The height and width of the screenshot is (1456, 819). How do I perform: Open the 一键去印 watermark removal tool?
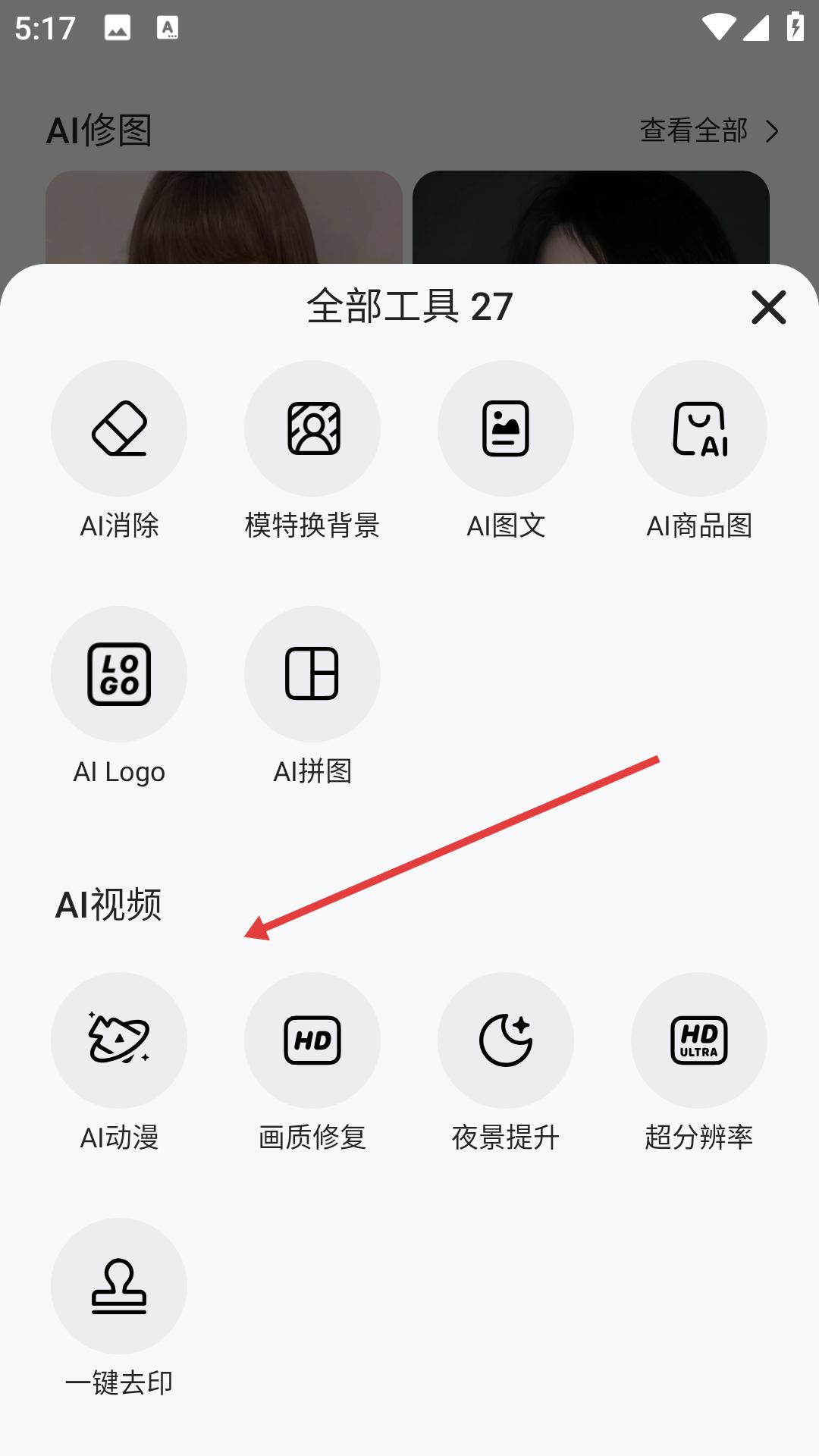[119, 1286]
